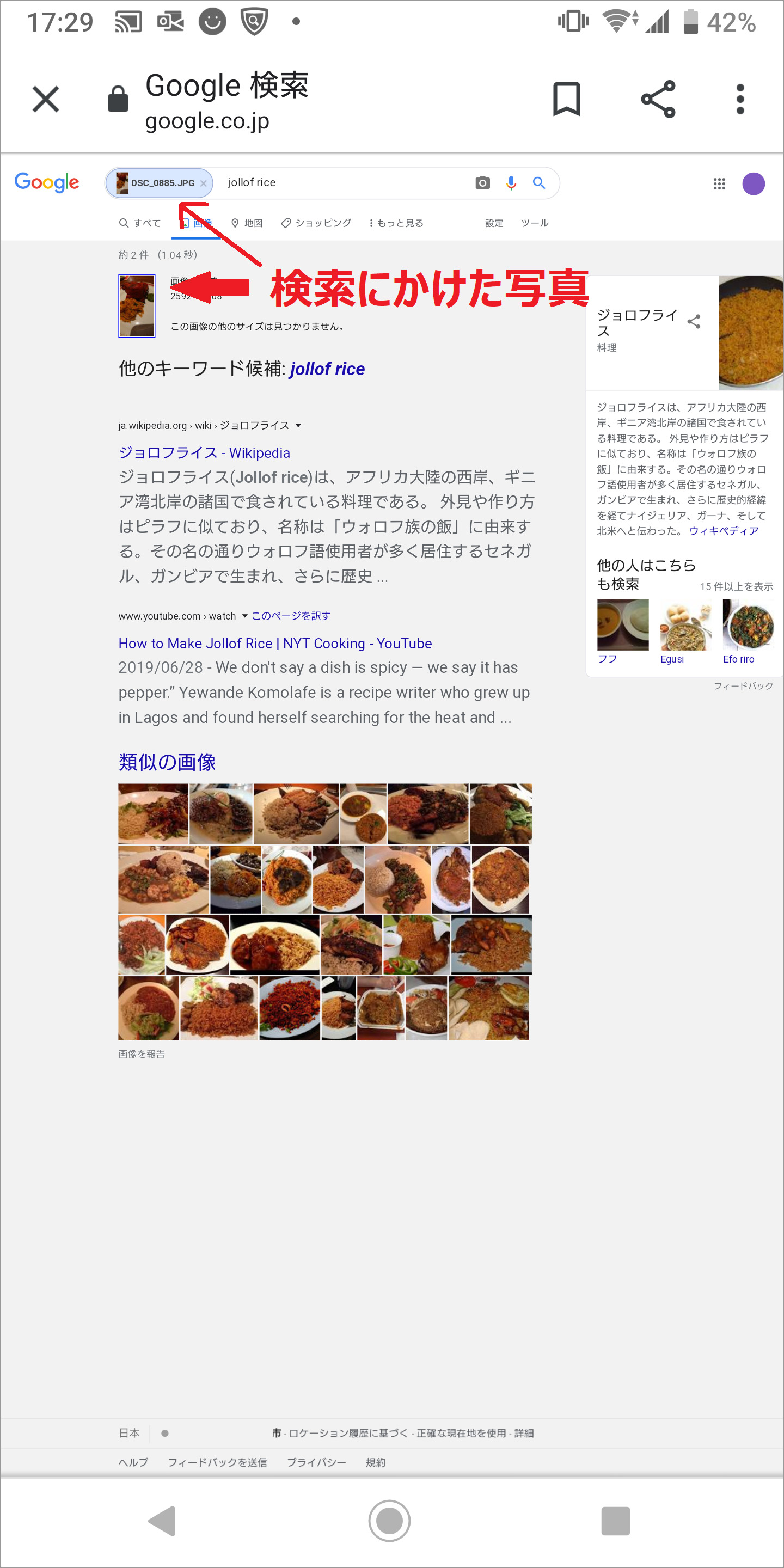Start voice search with microphone
Image resolution: width=784 pixels, height=1568 pixels.
(x=511, y=182)
